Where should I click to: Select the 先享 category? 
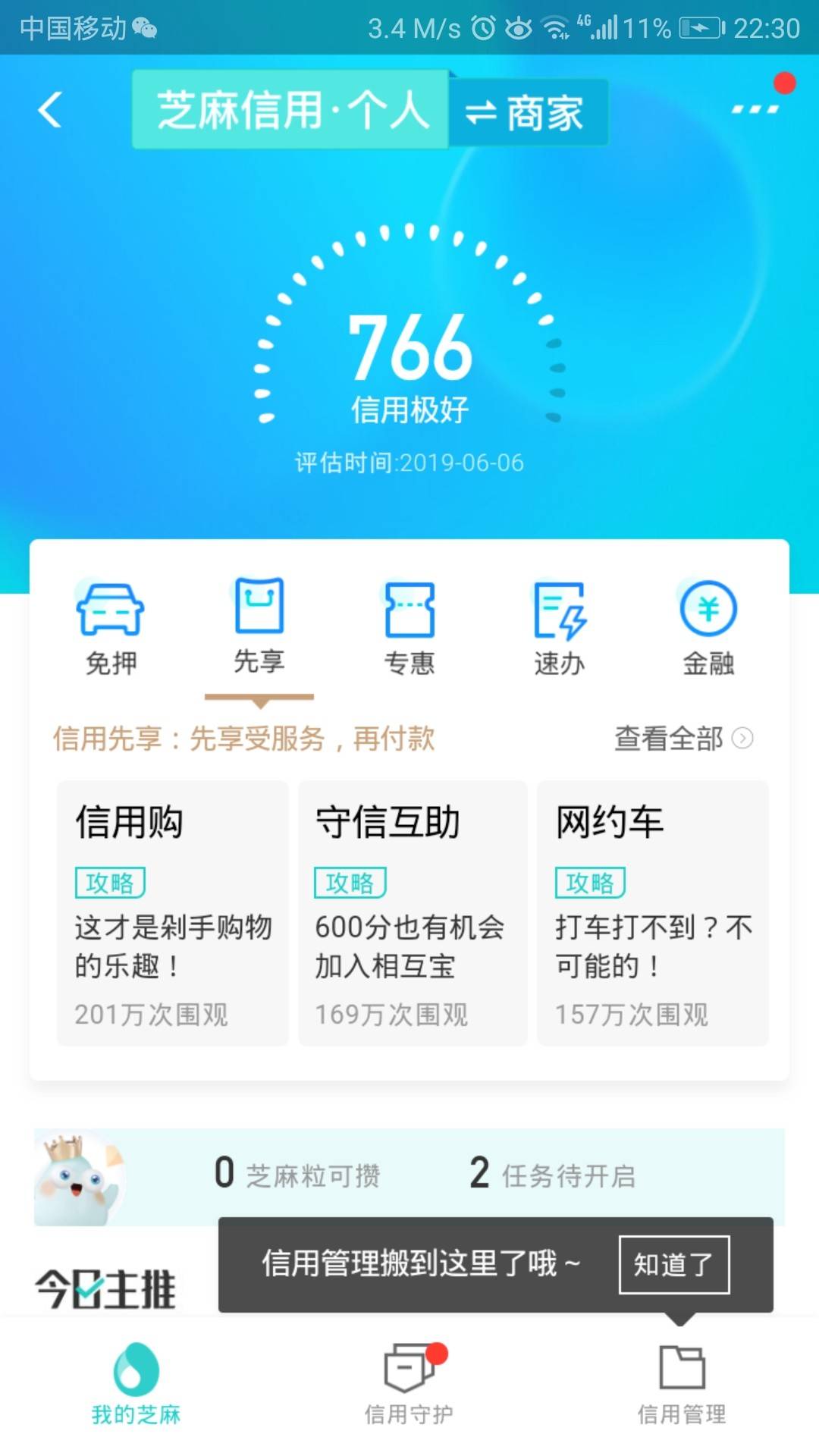pos(259,626)
